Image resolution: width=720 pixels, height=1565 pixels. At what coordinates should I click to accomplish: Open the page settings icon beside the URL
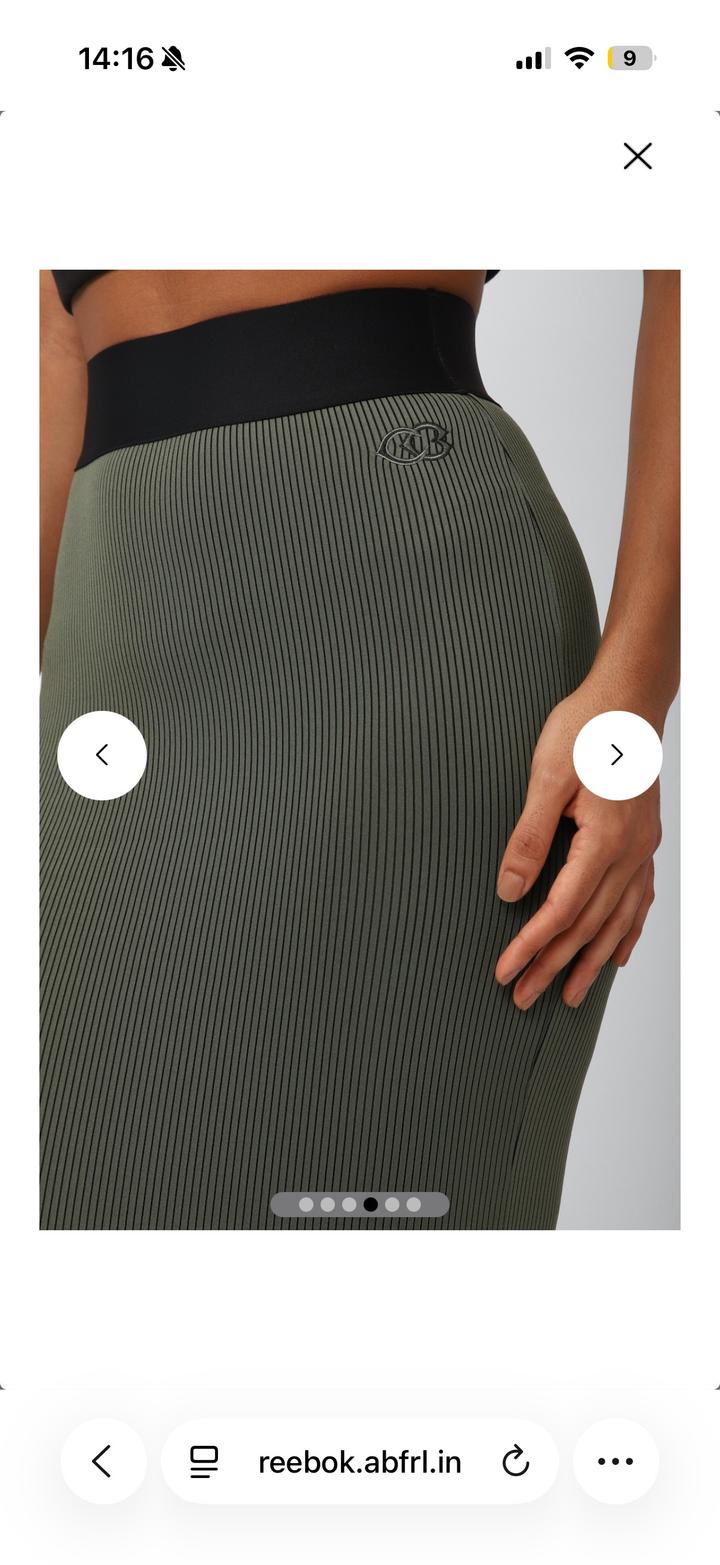tap(204, 1462)
